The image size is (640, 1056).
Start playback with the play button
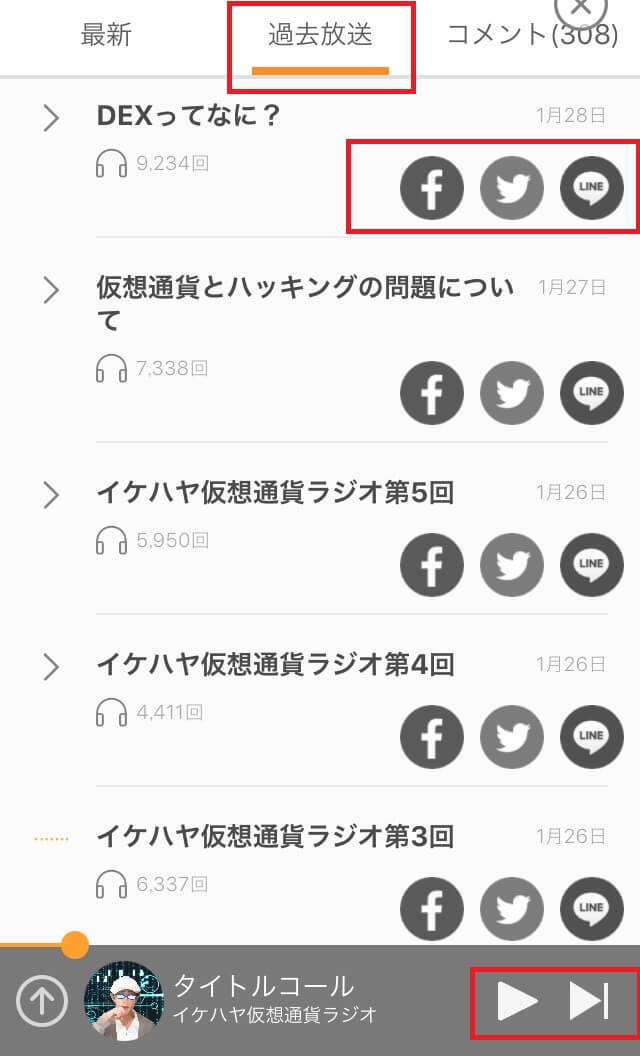pos(517,1001)
